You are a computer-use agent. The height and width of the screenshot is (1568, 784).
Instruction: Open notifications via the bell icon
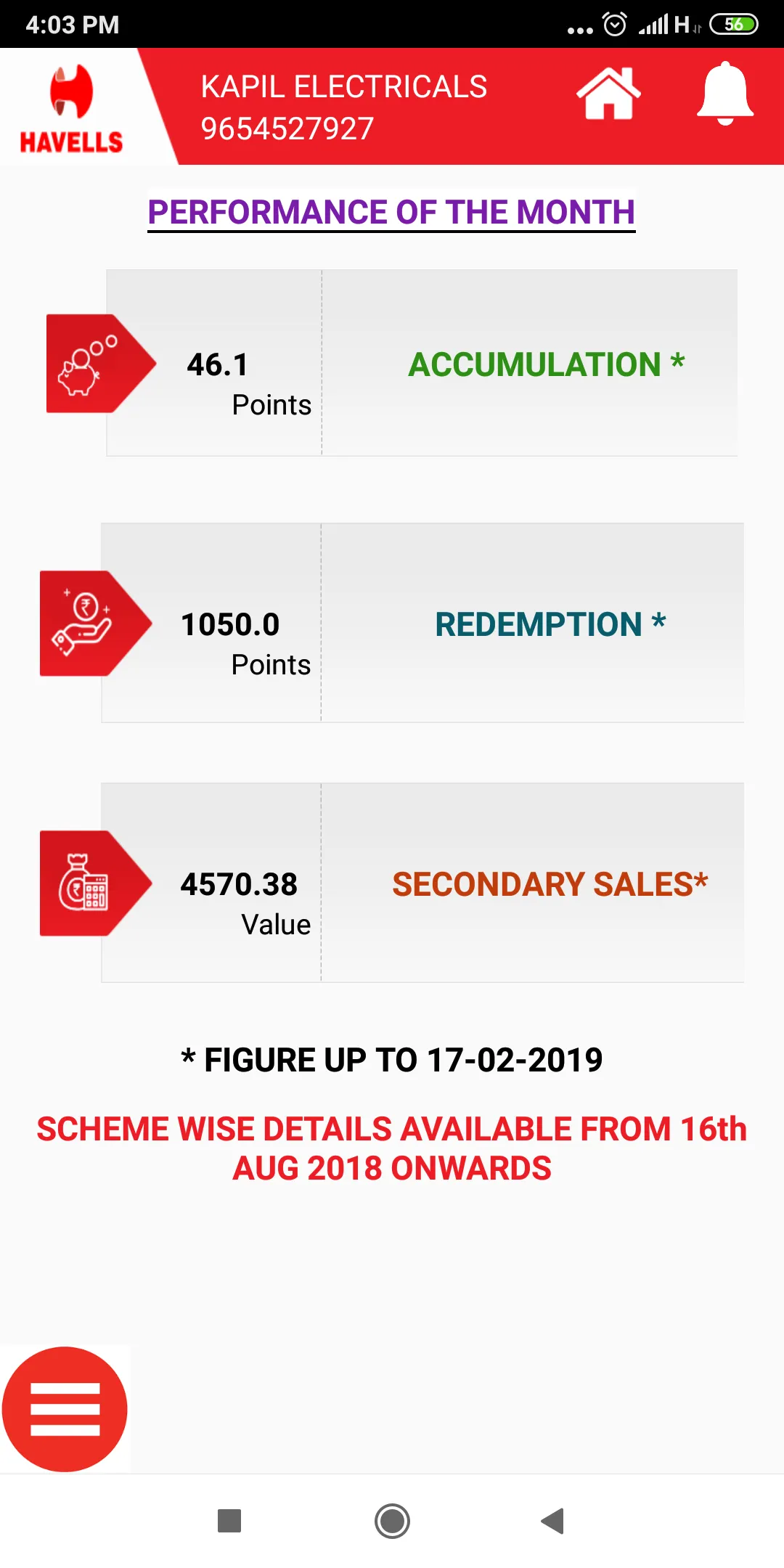click(x=724, y=94)
